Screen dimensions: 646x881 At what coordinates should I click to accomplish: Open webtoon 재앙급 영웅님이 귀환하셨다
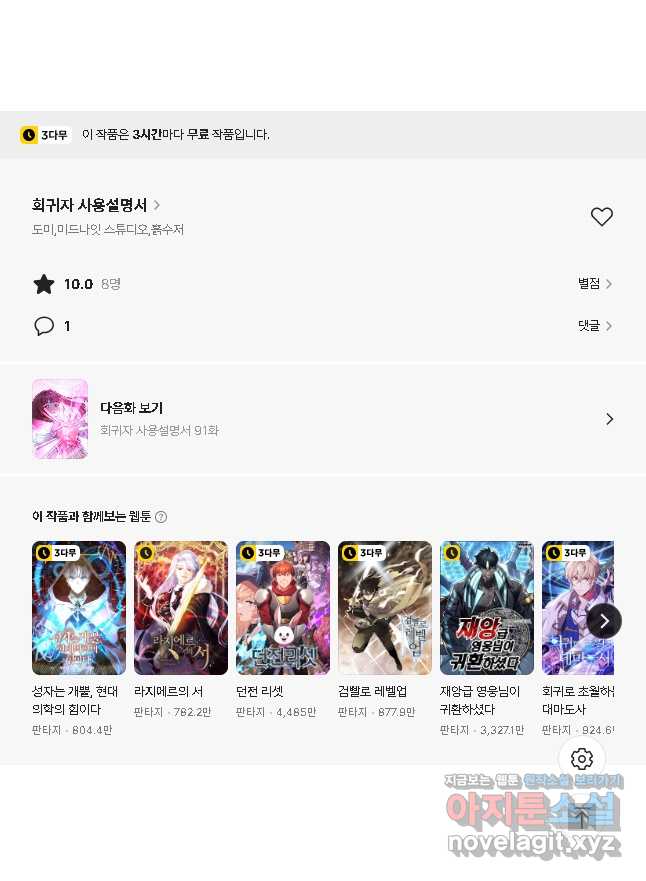pos(487,608)
